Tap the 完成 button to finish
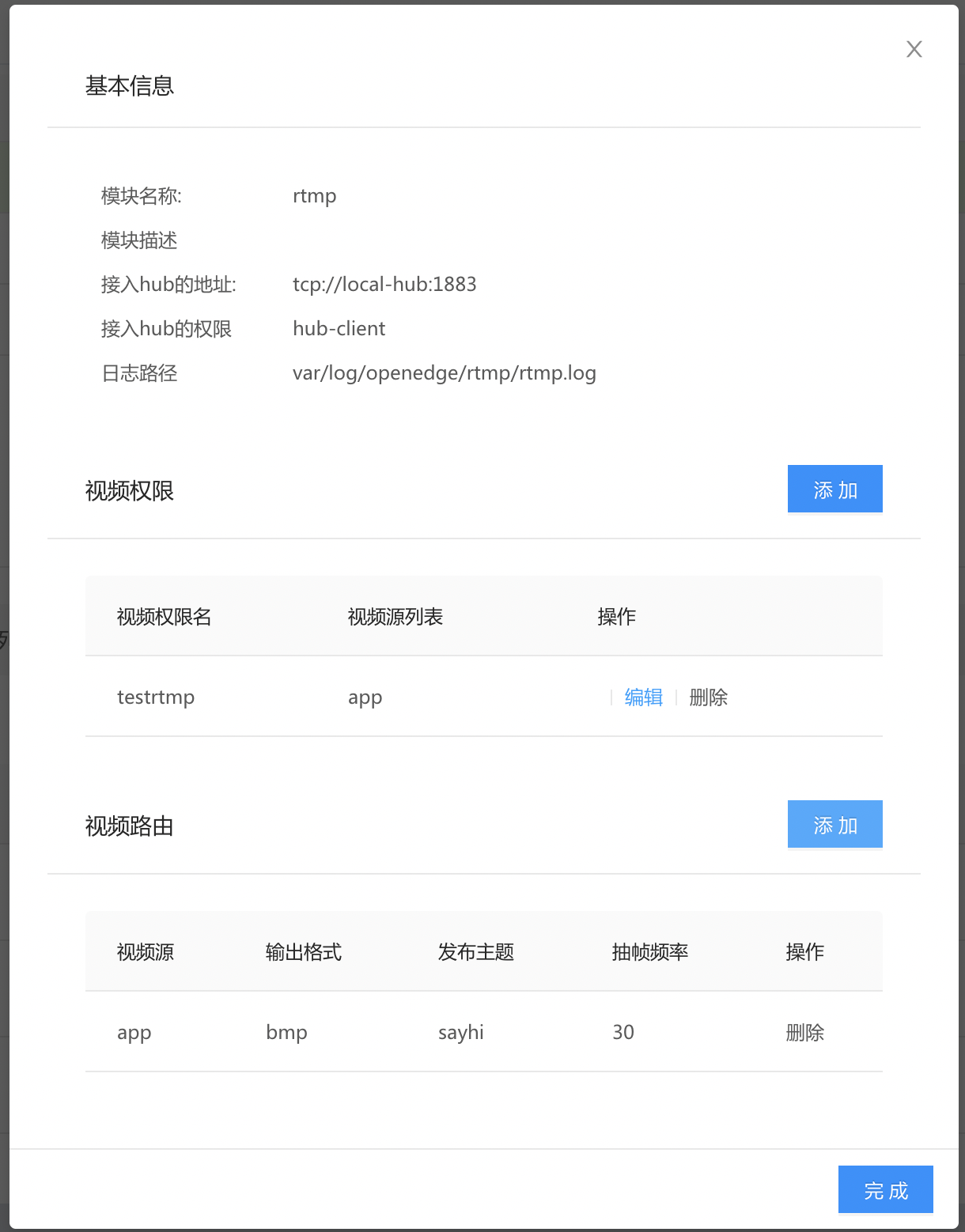 pos(885,1189)
